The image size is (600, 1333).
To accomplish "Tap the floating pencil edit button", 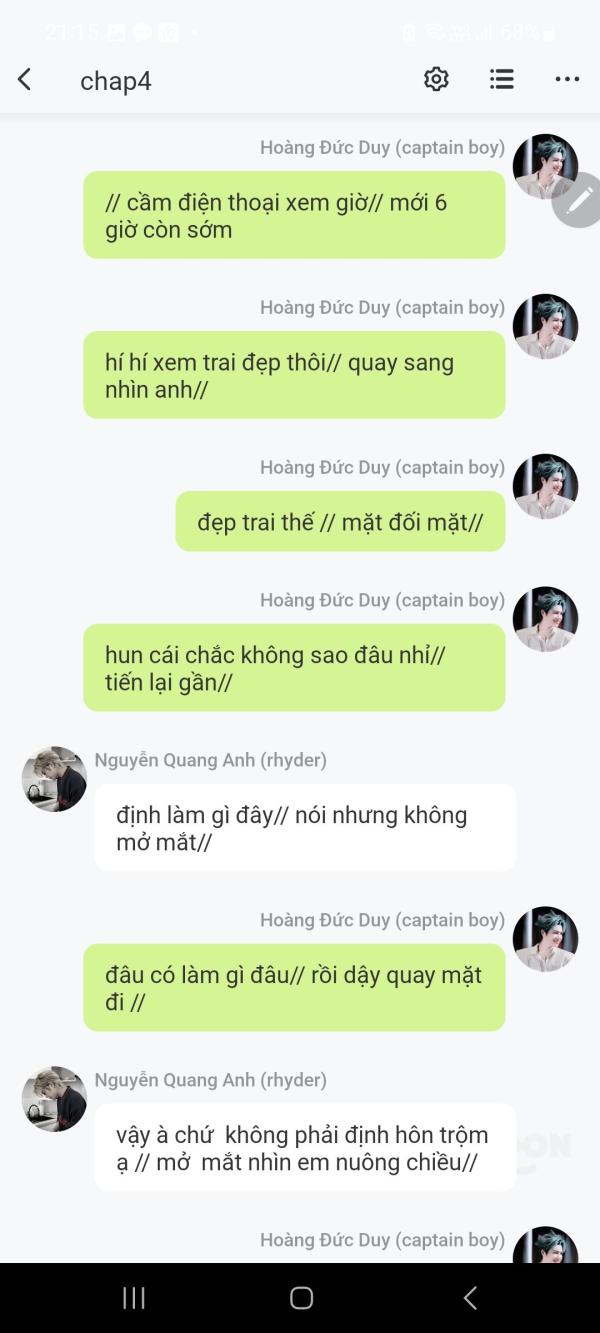I will 580,201.
